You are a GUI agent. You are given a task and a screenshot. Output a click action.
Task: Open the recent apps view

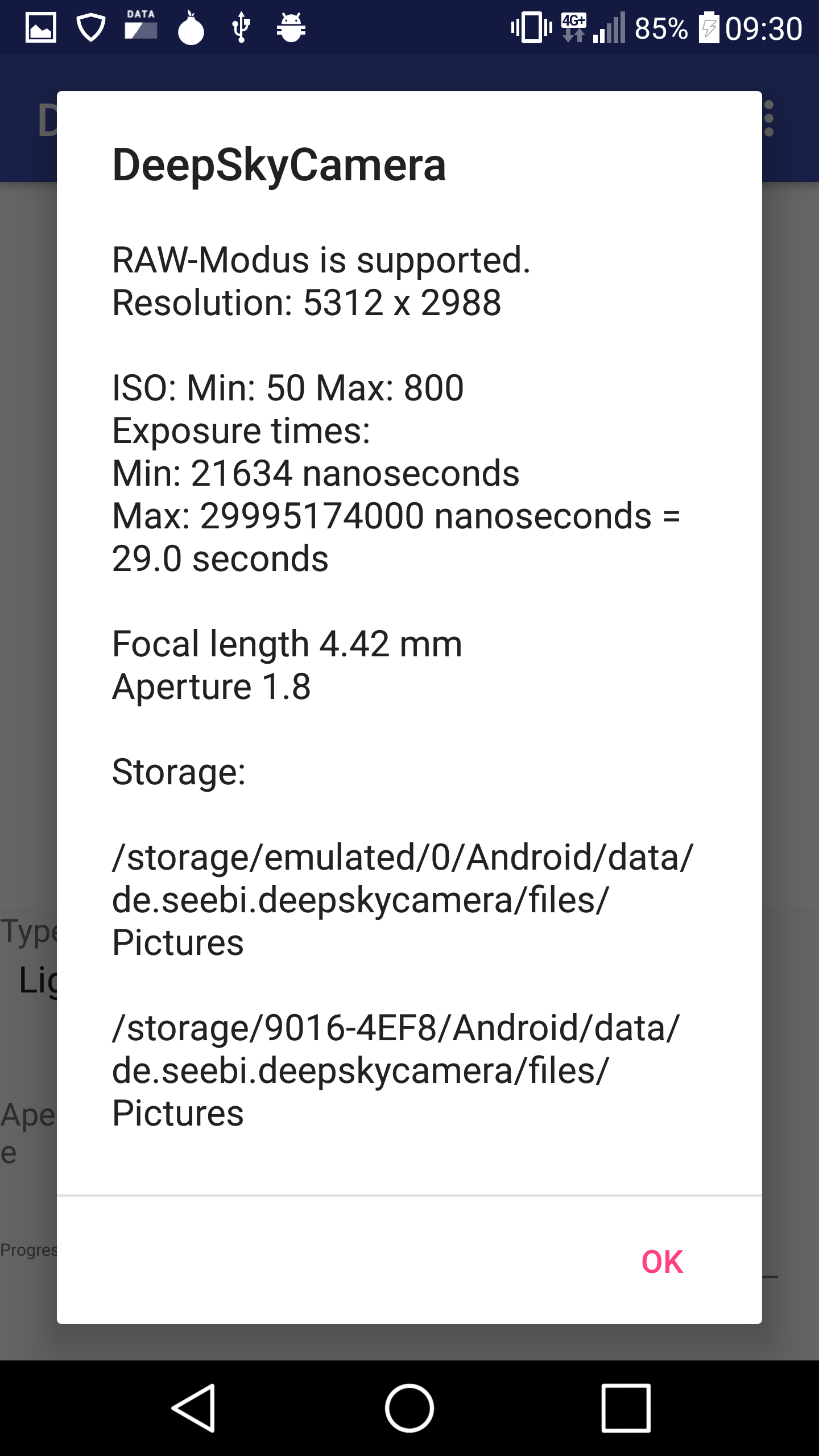pyautogui.click(x=626, y=1408)
